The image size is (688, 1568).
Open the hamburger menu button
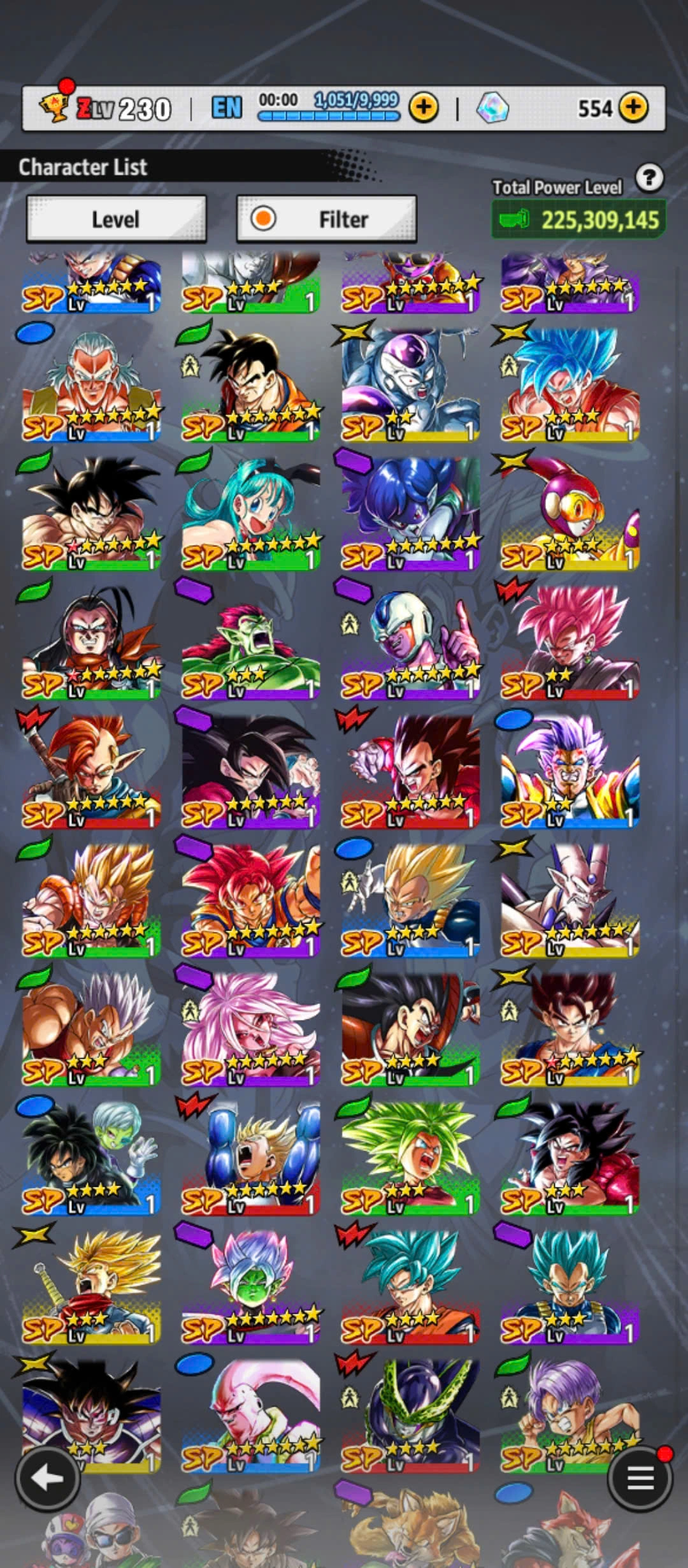640,1477
